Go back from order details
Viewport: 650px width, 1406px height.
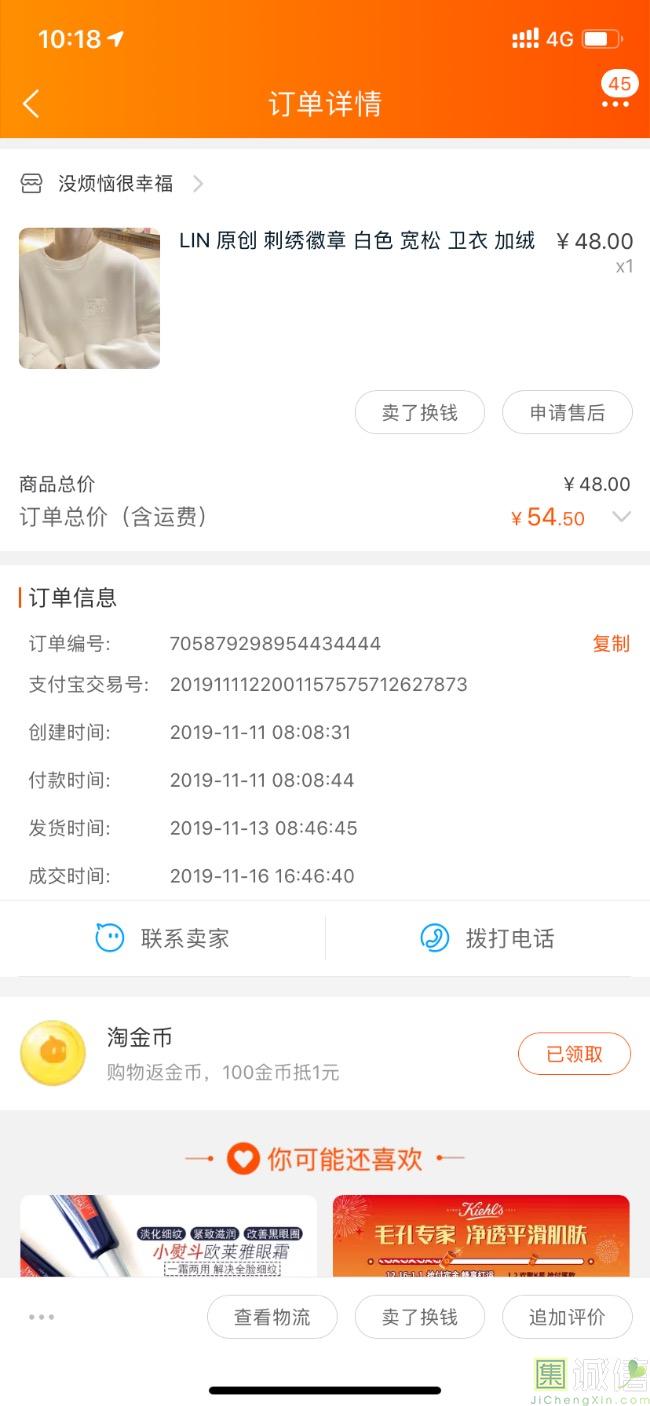coord(31,103)
